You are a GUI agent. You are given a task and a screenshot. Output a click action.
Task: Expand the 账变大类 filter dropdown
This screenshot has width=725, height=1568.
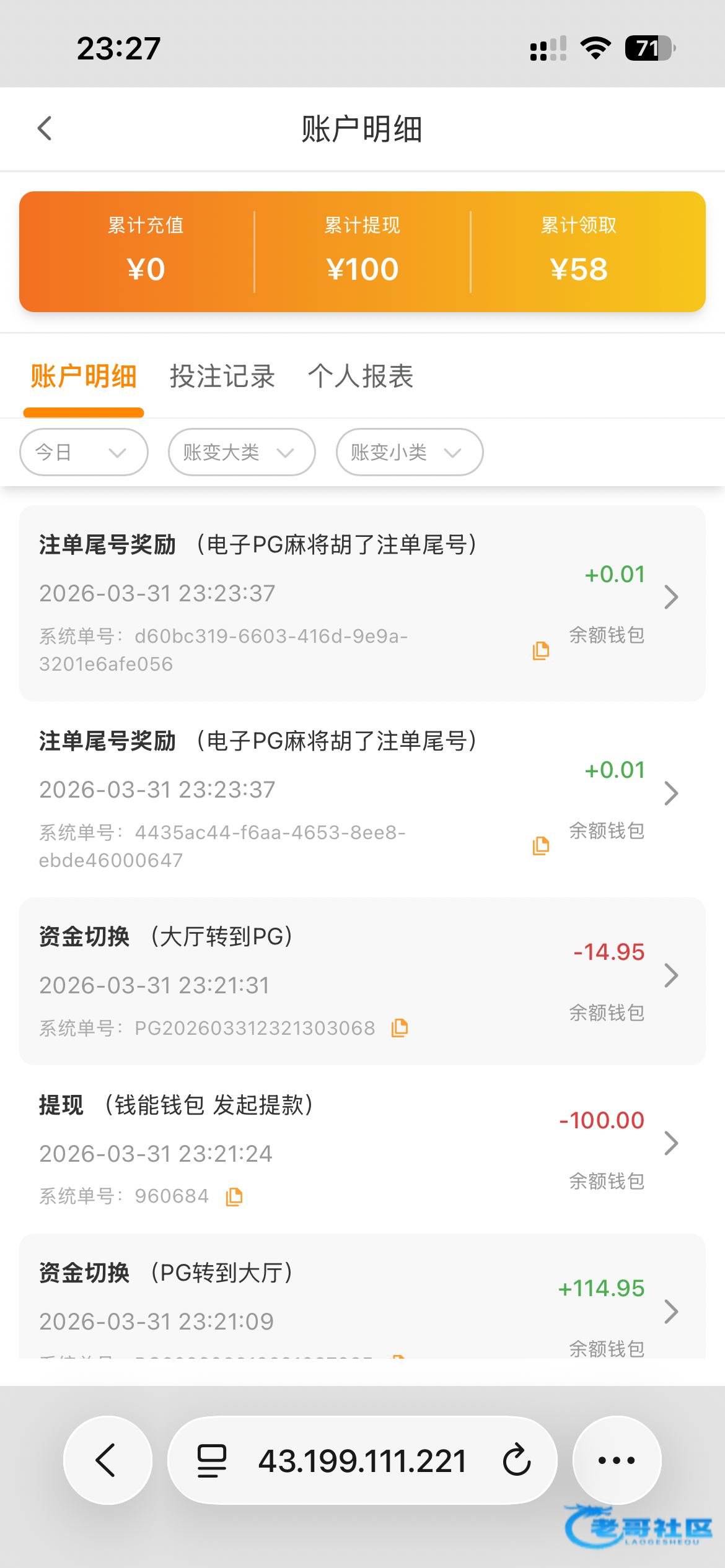(x=242, y=452)
